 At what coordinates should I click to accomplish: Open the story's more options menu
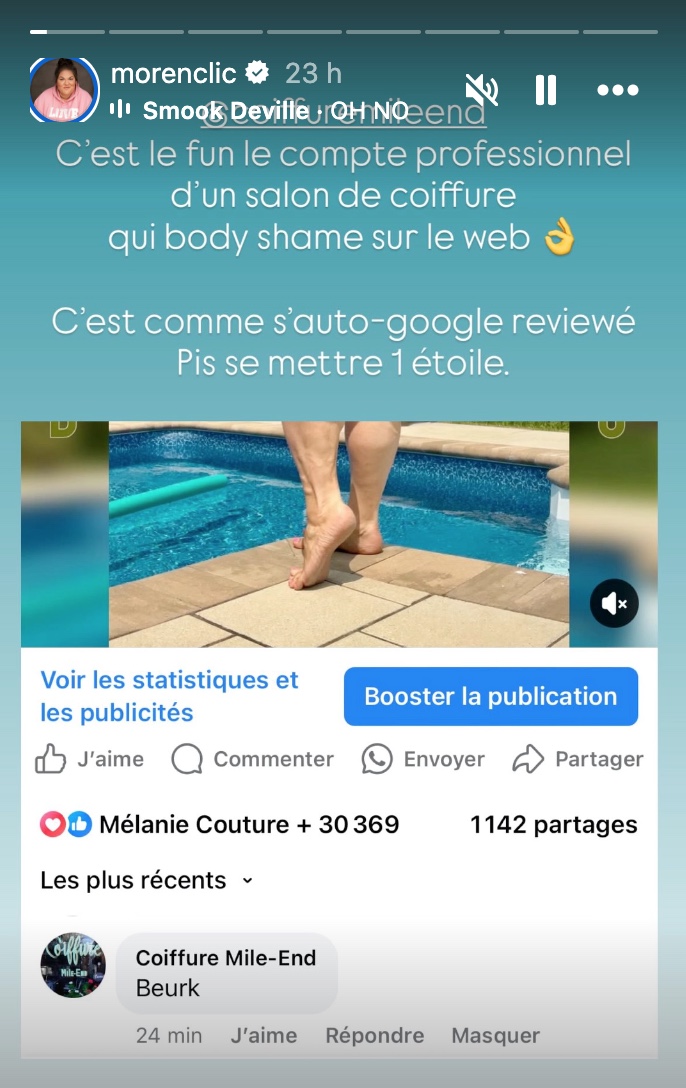(x=617, y=90)
